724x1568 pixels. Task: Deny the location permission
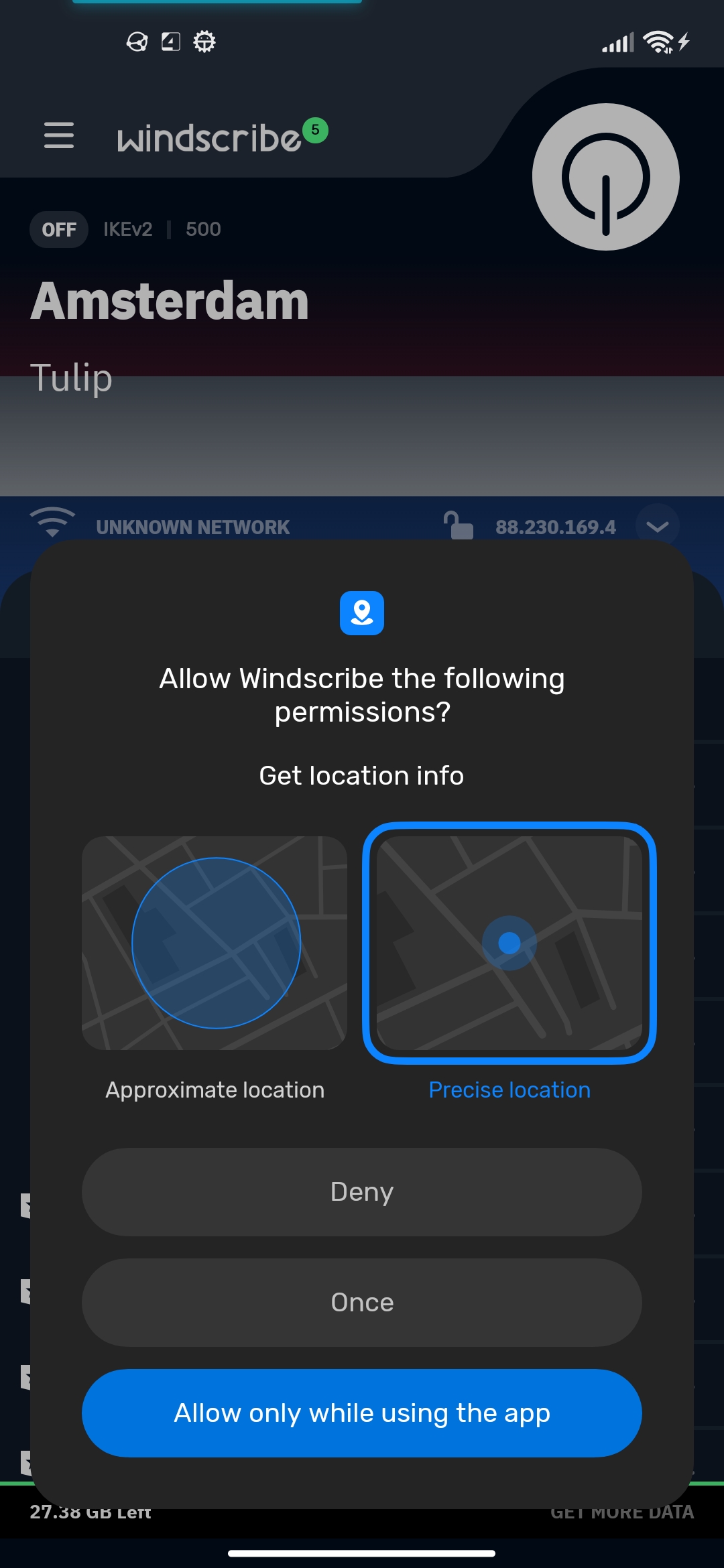362,1192
